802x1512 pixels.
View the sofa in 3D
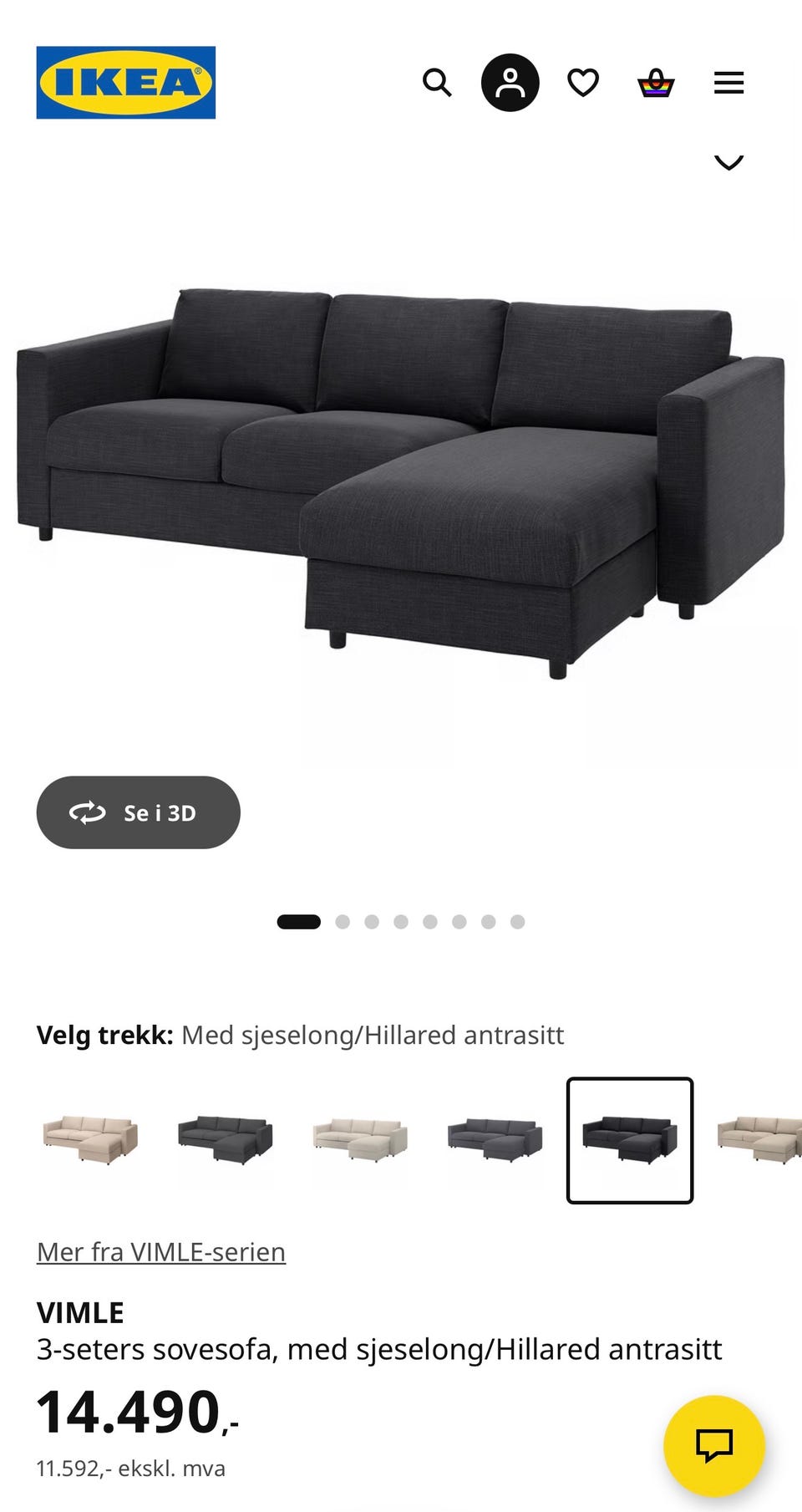point(139,812)
